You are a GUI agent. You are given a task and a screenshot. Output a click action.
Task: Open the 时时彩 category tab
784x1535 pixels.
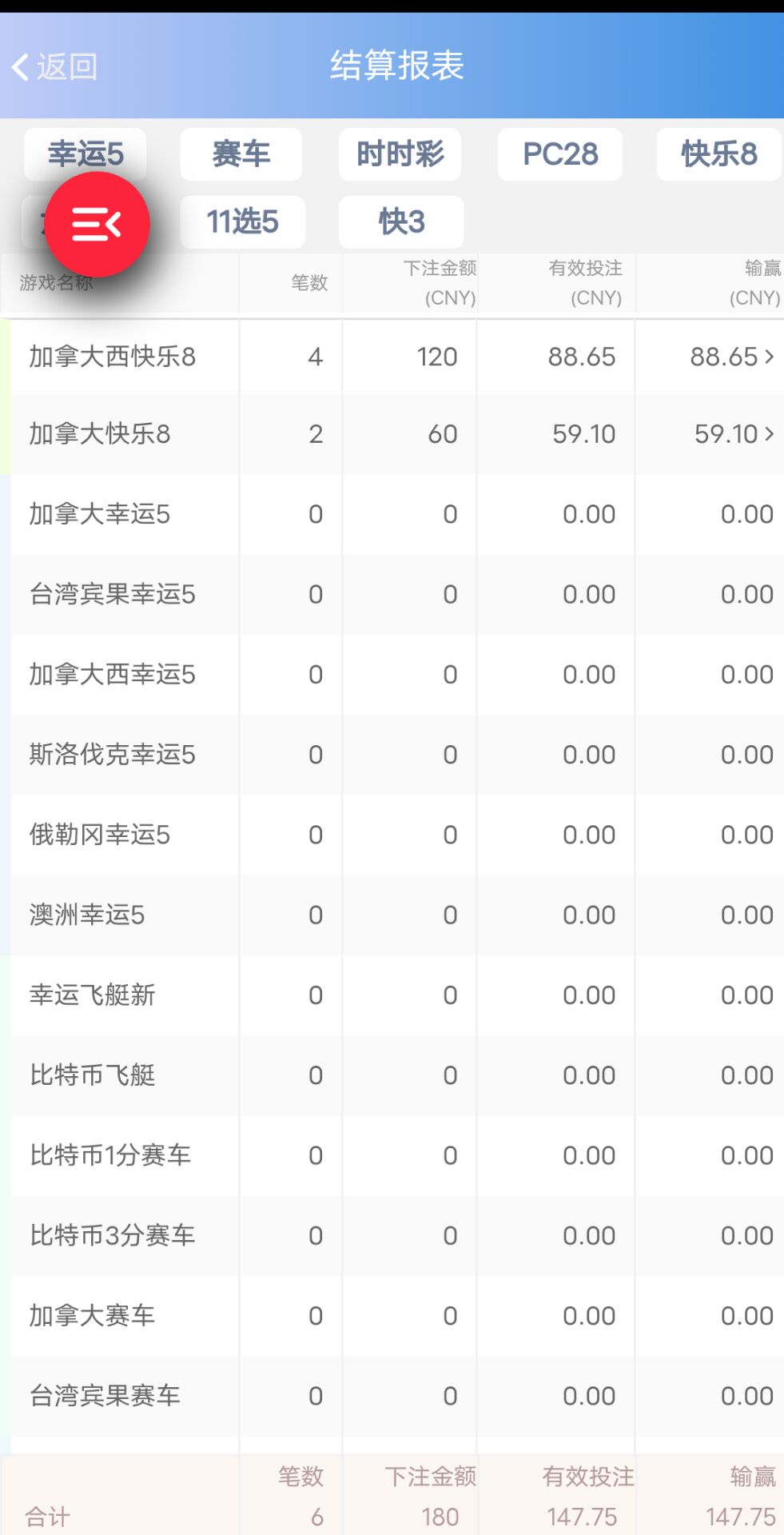click(400, 154)
